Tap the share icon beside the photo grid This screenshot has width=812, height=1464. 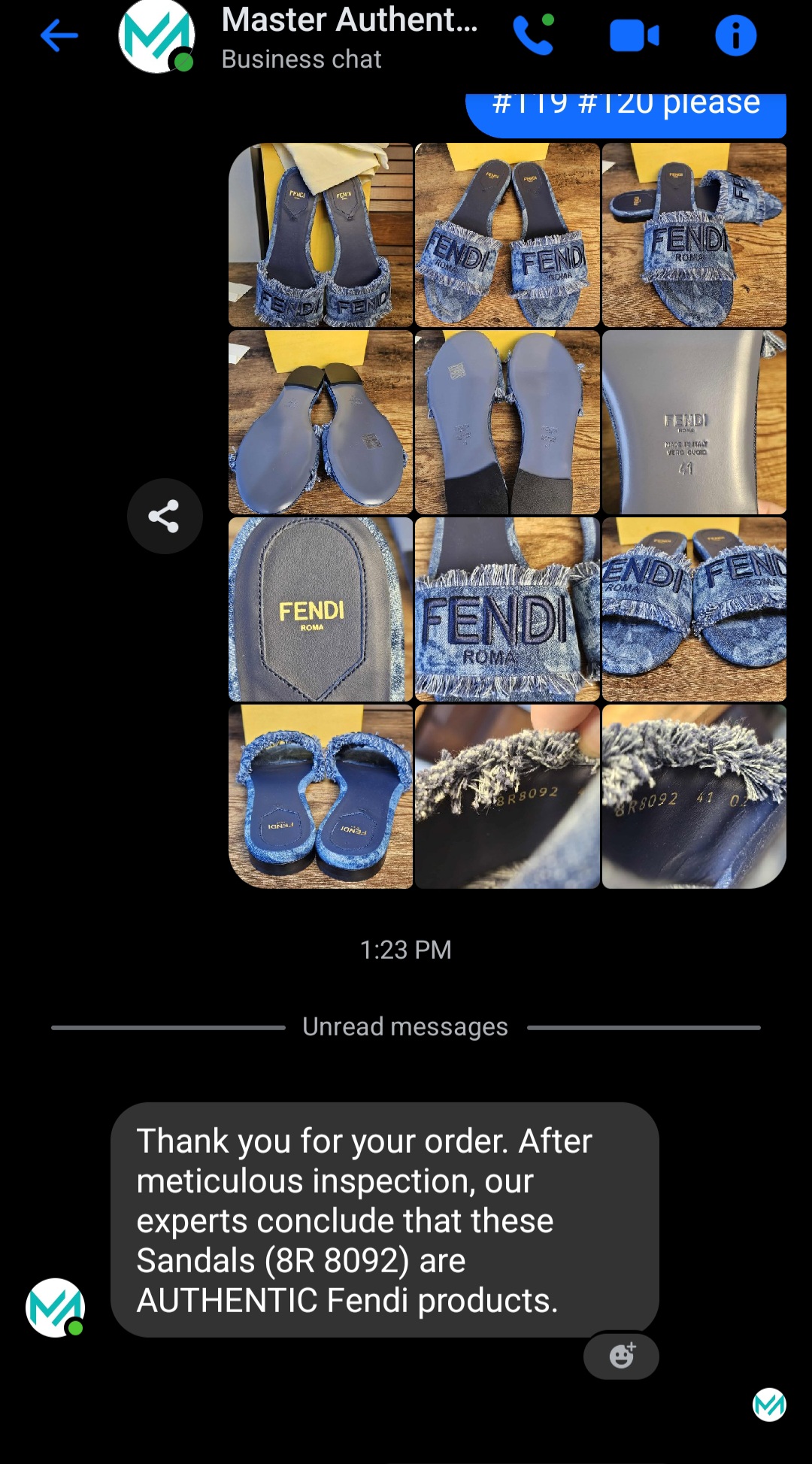165,514
